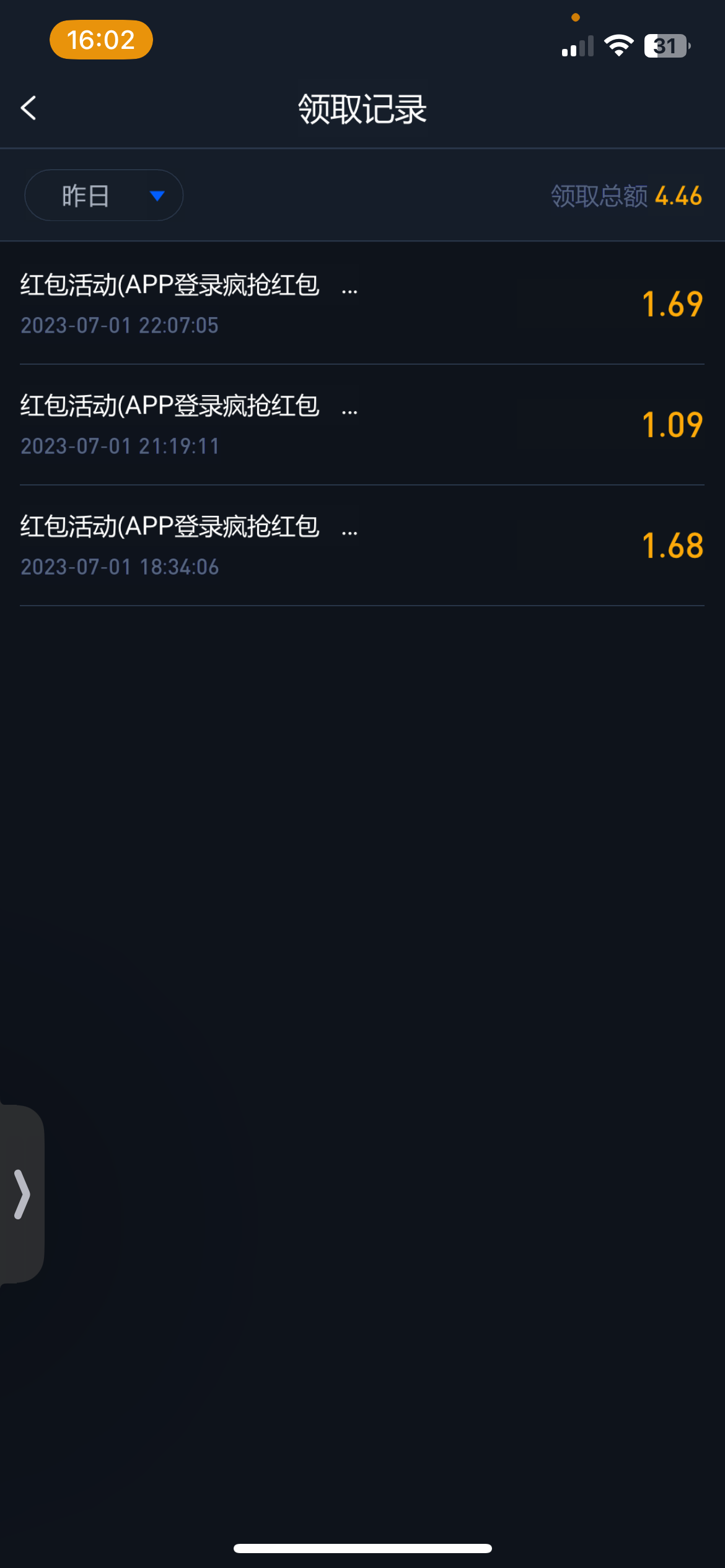Expand the side panel arrow handle
This screenshot has height=1568, width=725.
click(22, 1194)
